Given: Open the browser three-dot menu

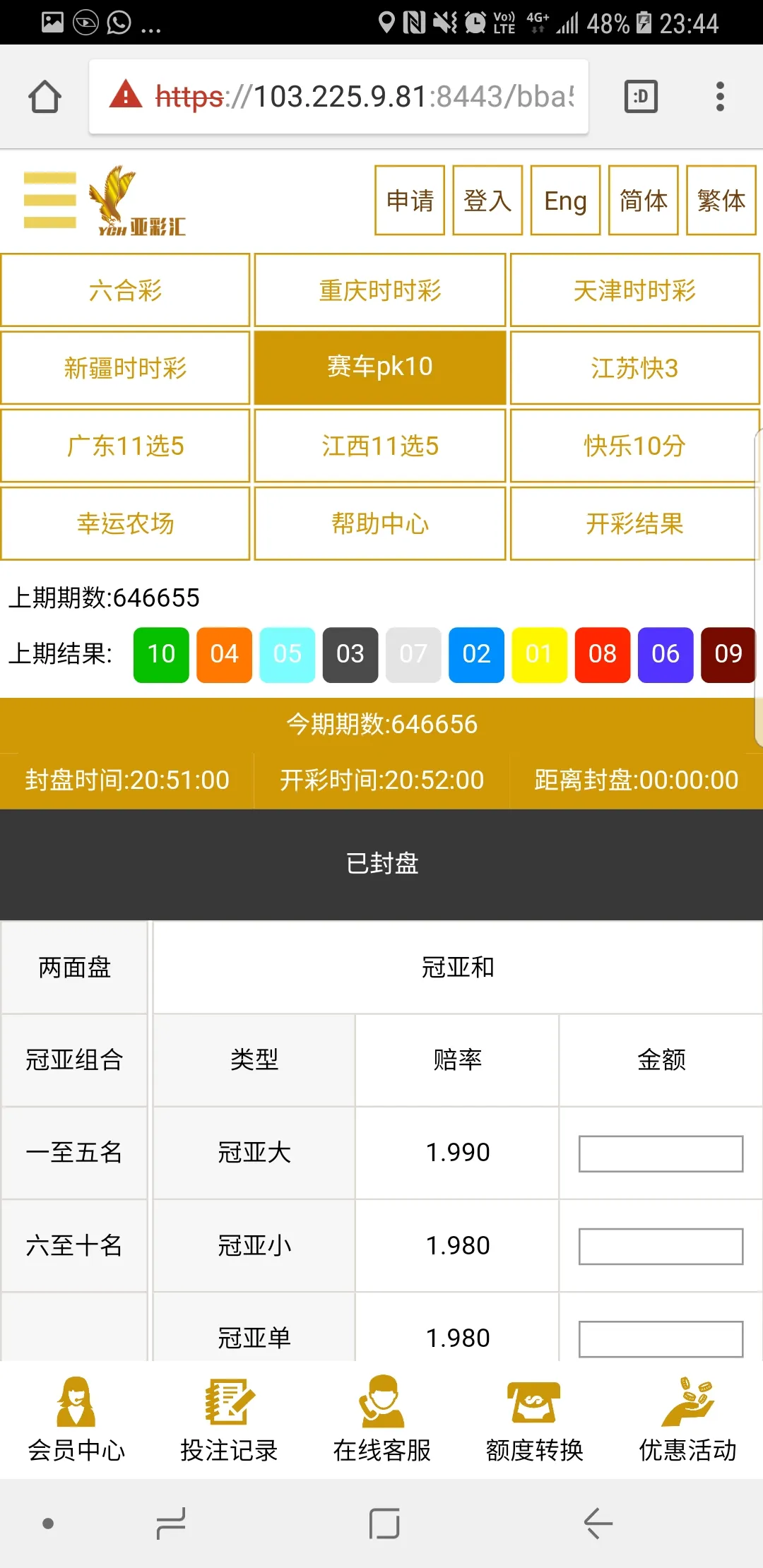Looking at the screenshot, I should pyautogui.click(x=719, y=97).
